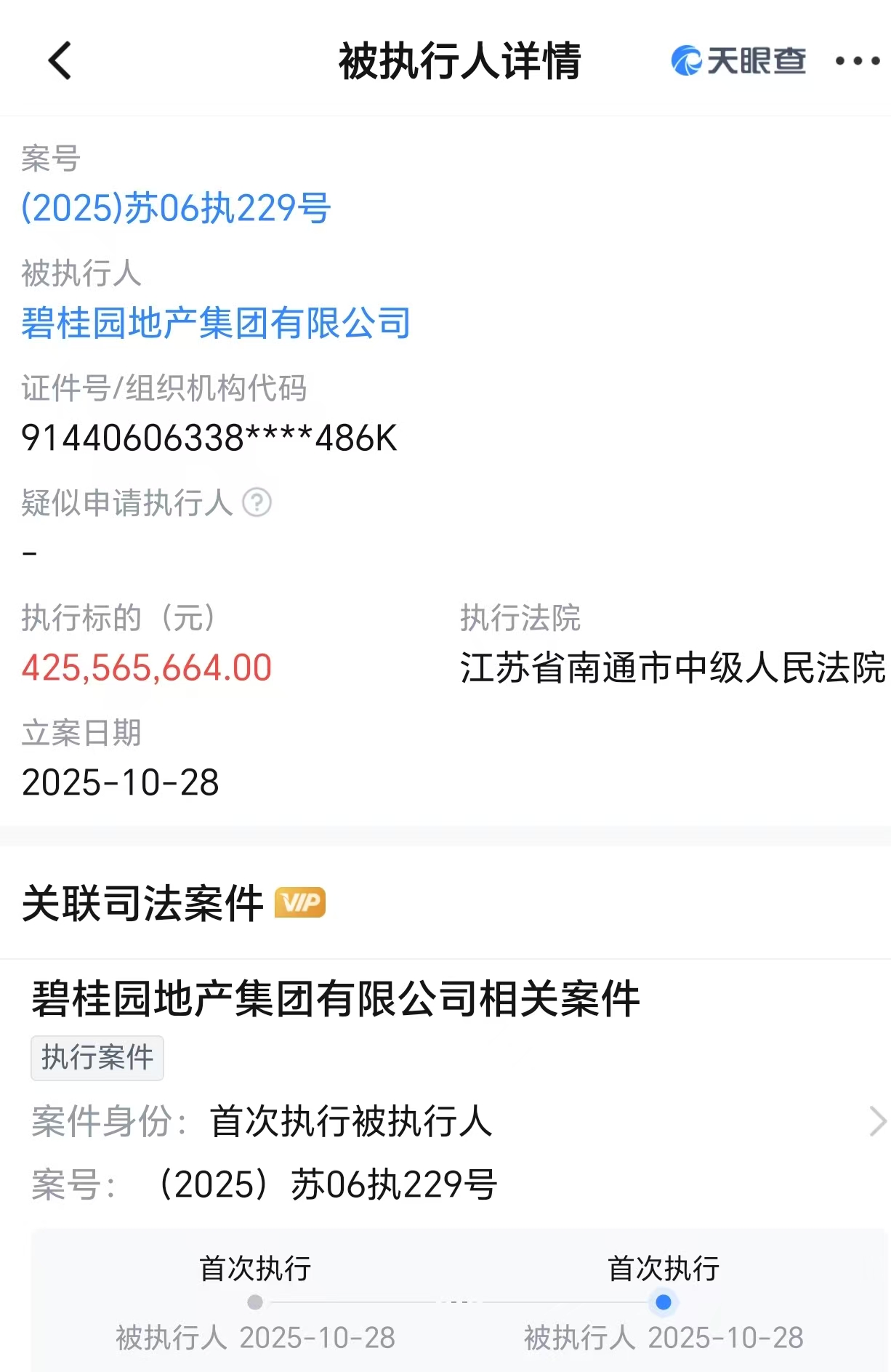Click the VIP badge next to 关联司法案件

(299, 902)
